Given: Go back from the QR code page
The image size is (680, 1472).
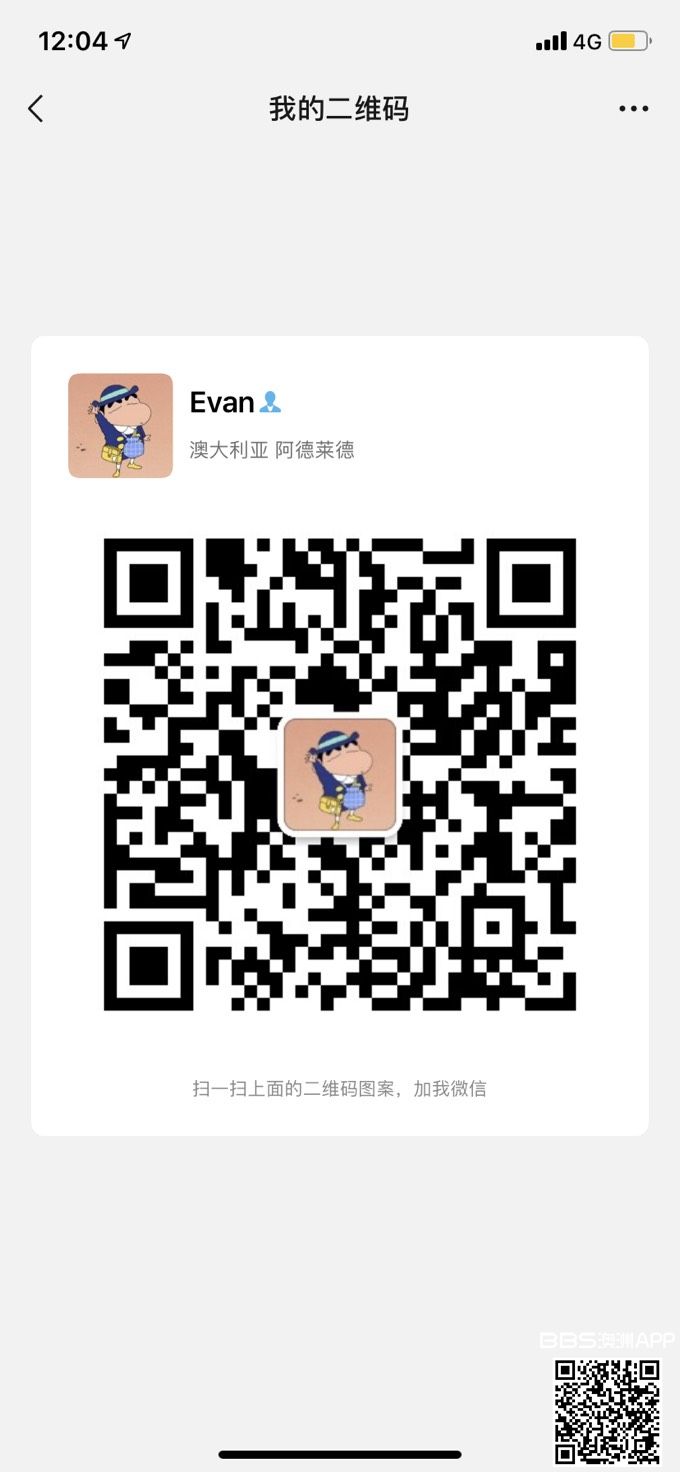Looking at the screenshot, I should coord(36,109).
